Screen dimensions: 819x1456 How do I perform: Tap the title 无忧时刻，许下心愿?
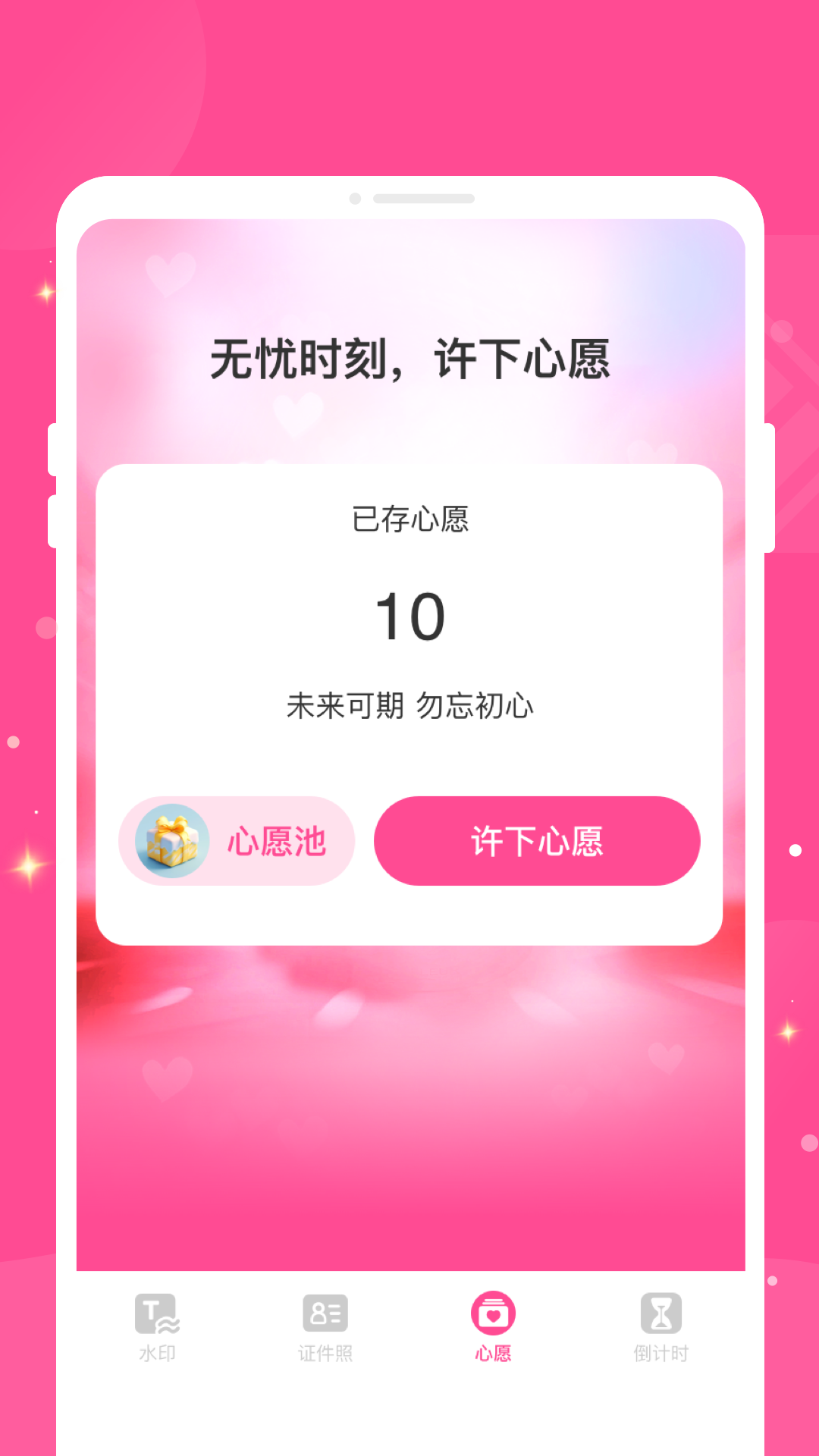pos(409,356)
